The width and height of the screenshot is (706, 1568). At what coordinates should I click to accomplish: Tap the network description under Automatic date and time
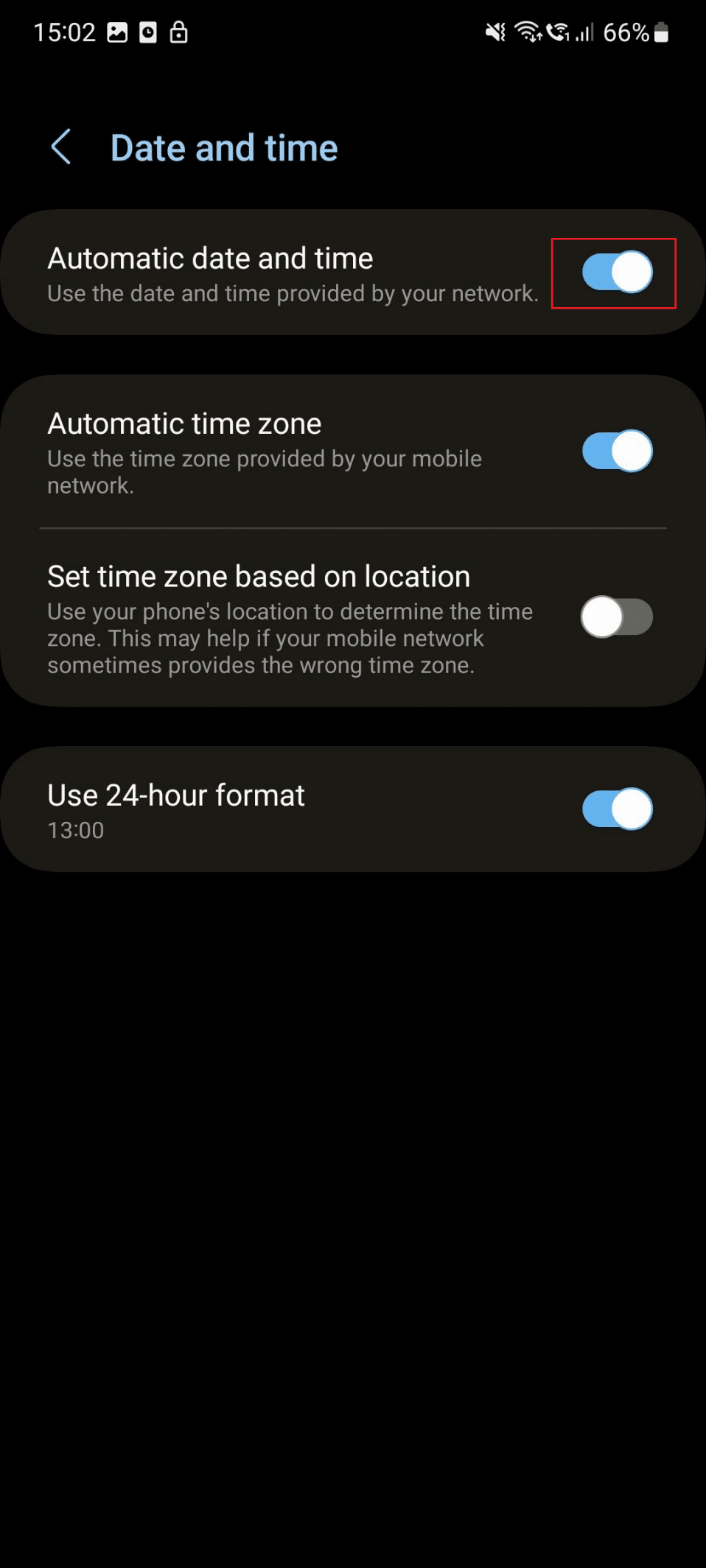pos(292,293)
